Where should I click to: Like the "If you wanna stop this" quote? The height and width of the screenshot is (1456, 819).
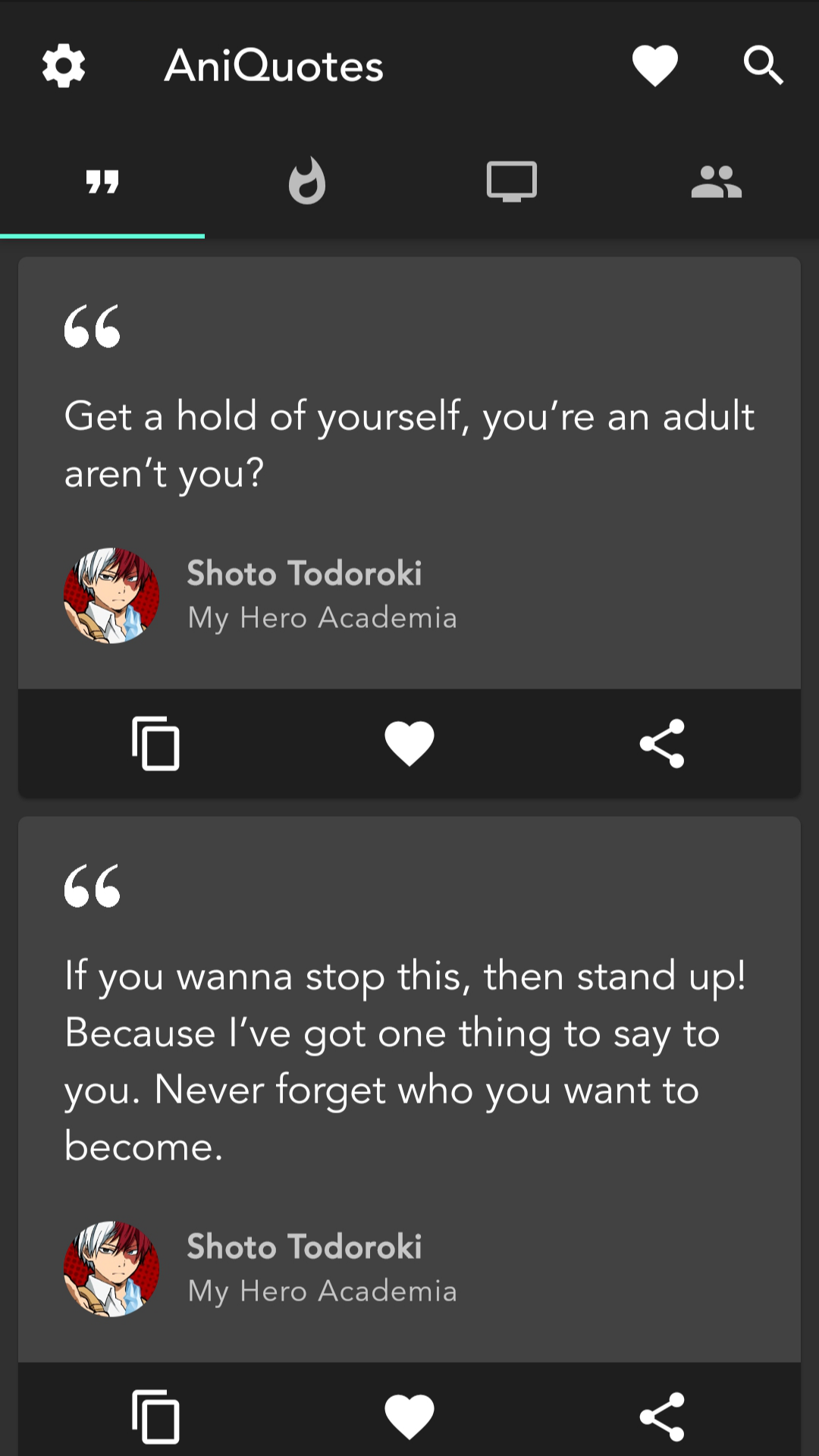[x=409, y=1417]
